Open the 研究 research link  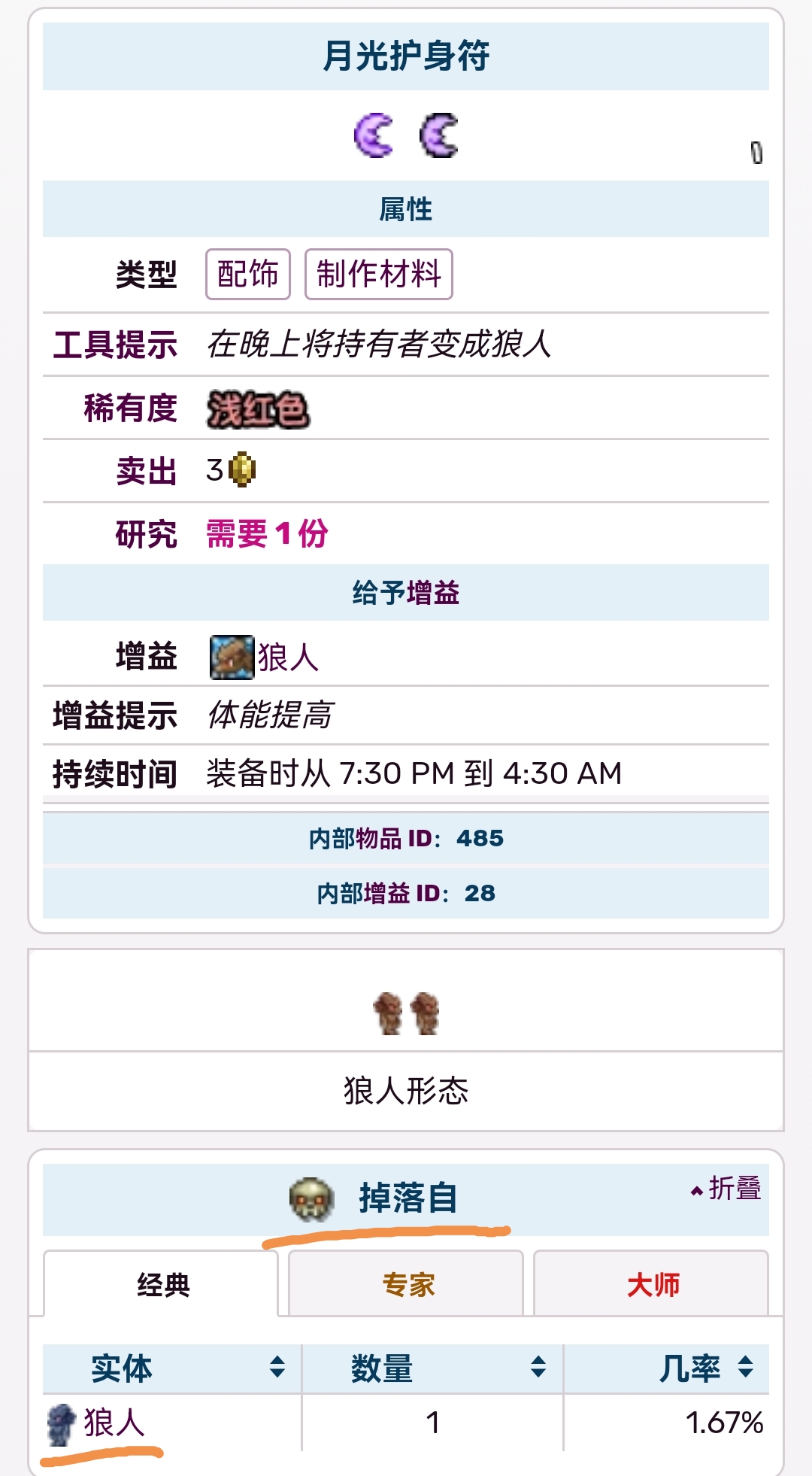click(146, 534)
